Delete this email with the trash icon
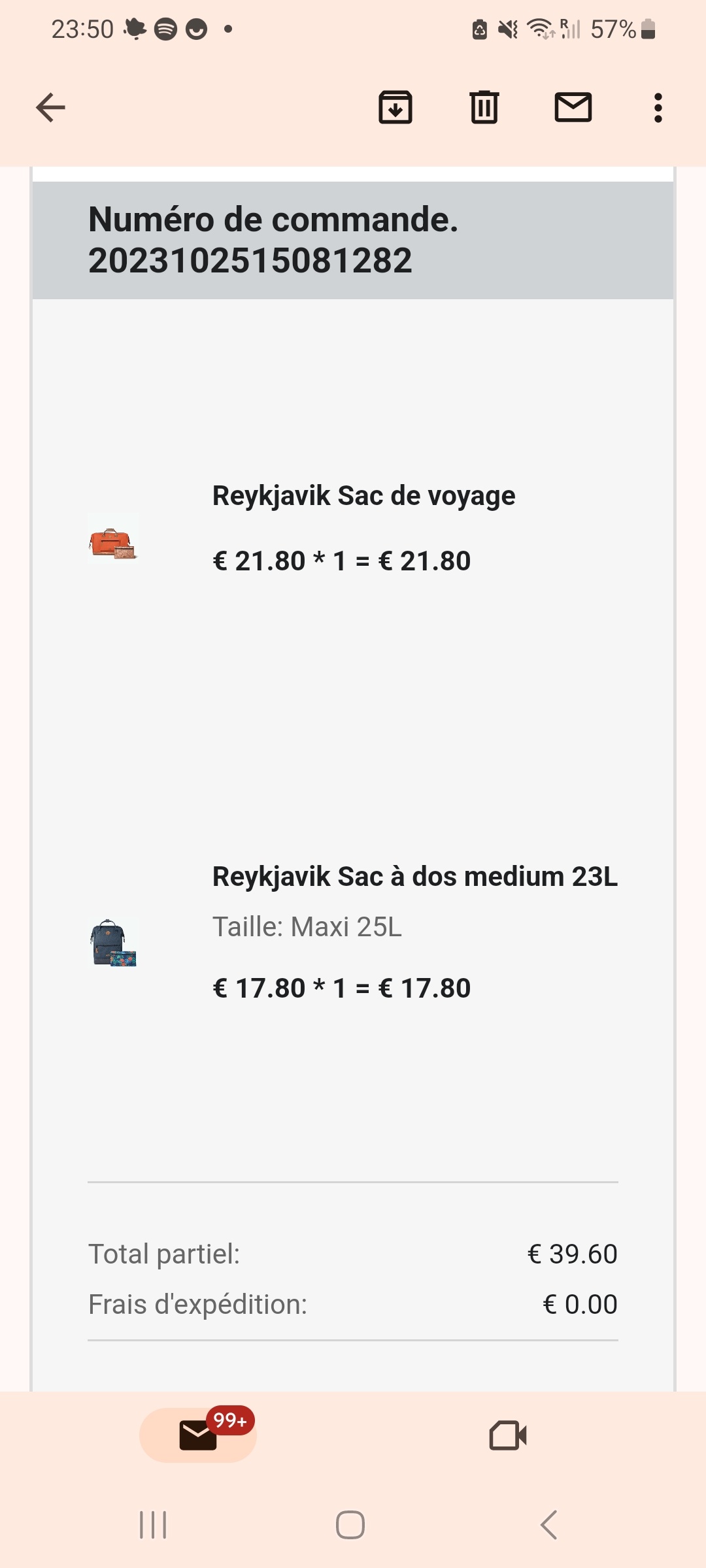 click(x=484, y=107)
